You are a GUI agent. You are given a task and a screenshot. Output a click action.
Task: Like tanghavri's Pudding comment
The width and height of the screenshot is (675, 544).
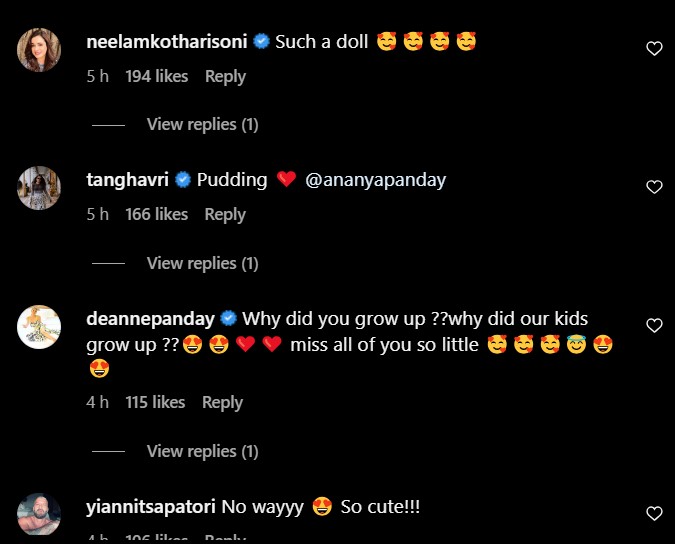point(654,187)
